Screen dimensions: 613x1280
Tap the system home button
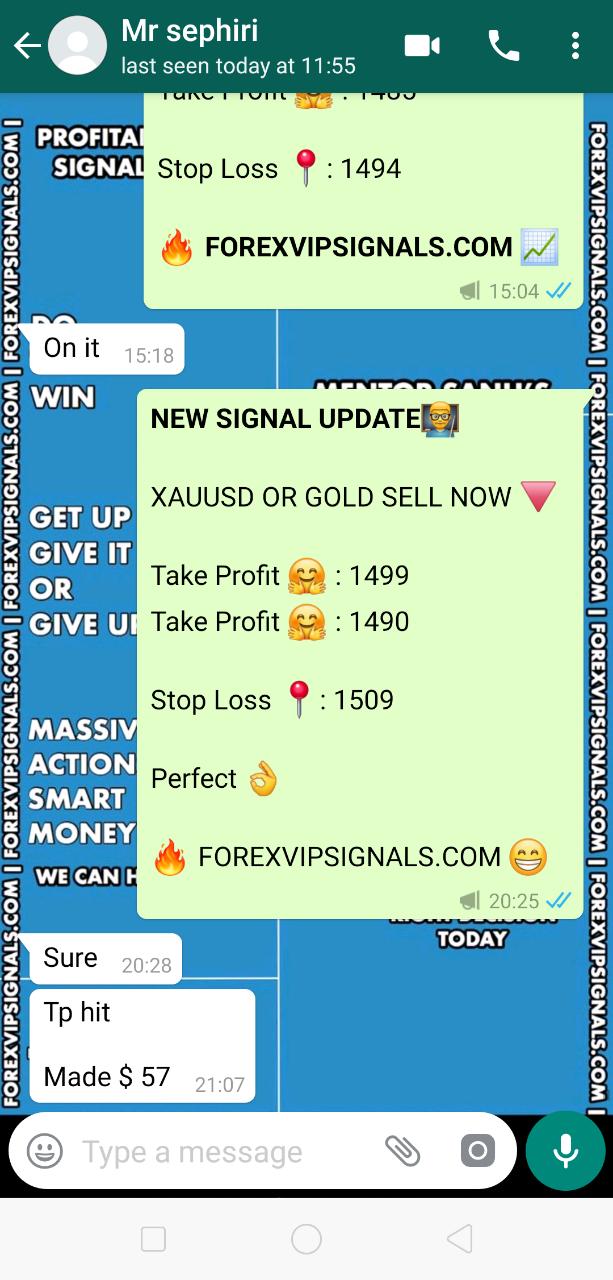[x=306, y=1239]
